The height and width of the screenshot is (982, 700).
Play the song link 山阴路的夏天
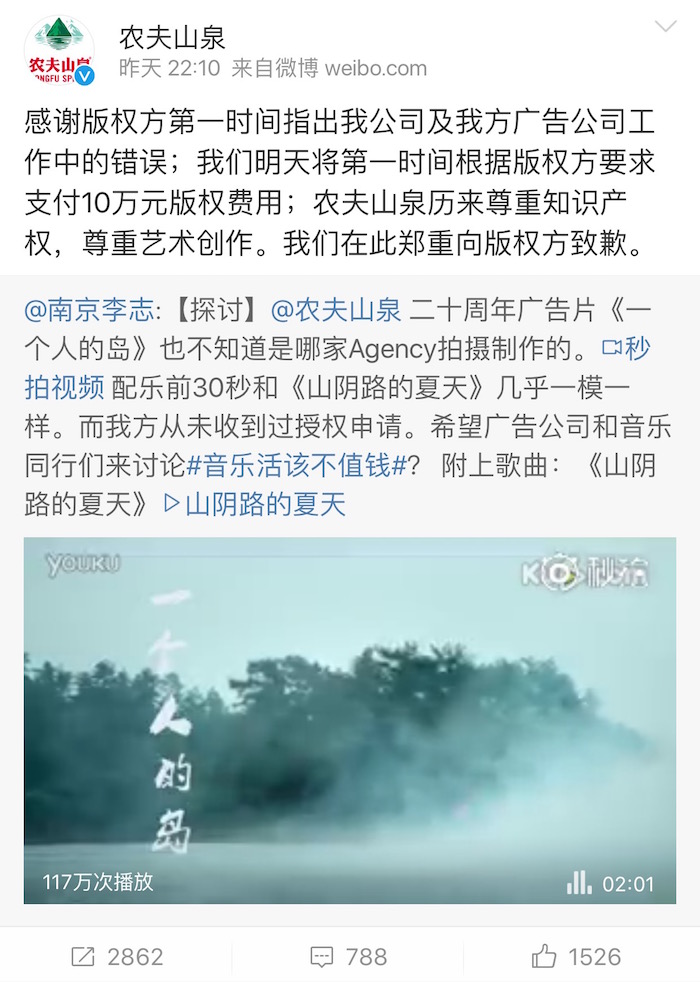(x=254, y=504)
